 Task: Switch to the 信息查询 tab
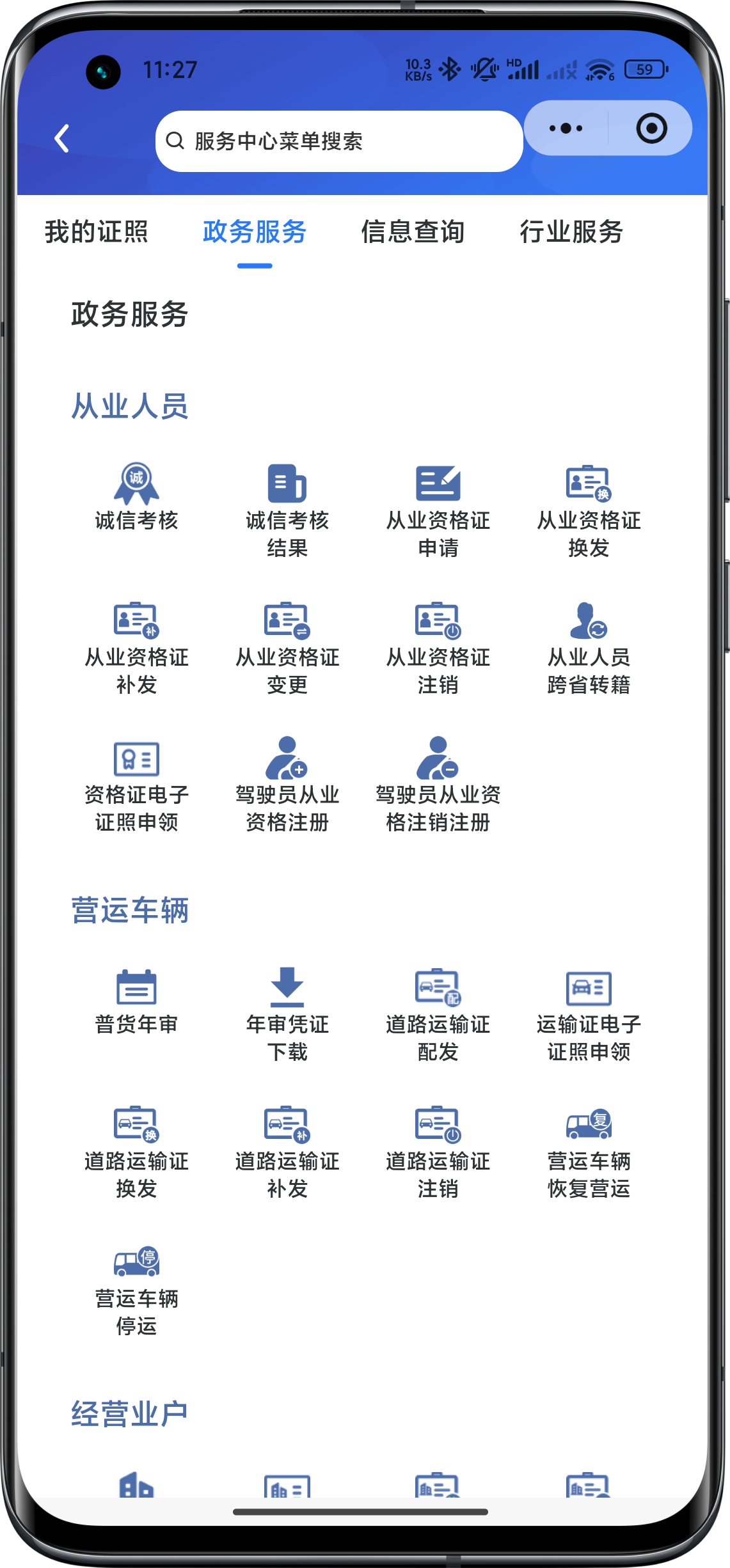(x=413, y=231)
